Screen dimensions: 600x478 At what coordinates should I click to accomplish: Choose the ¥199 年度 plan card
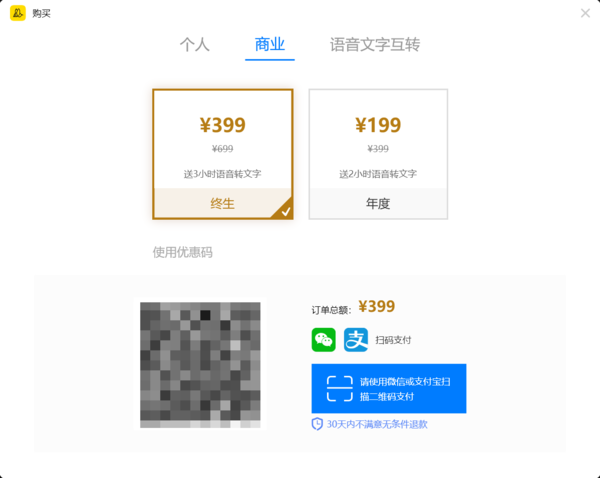tap(378, 153)
